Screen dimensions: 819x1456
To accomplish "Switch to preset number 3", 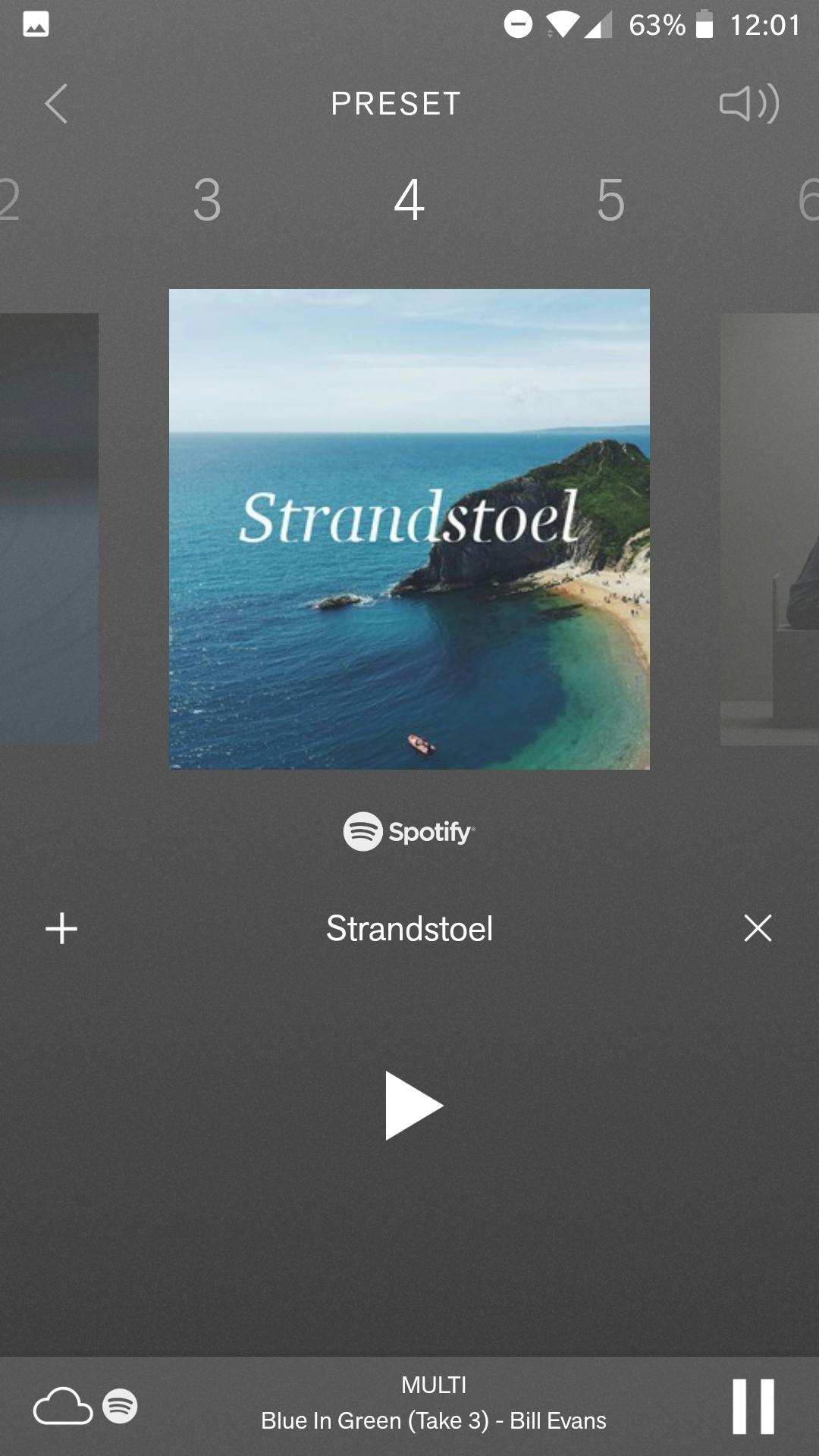I will [207, 201].
